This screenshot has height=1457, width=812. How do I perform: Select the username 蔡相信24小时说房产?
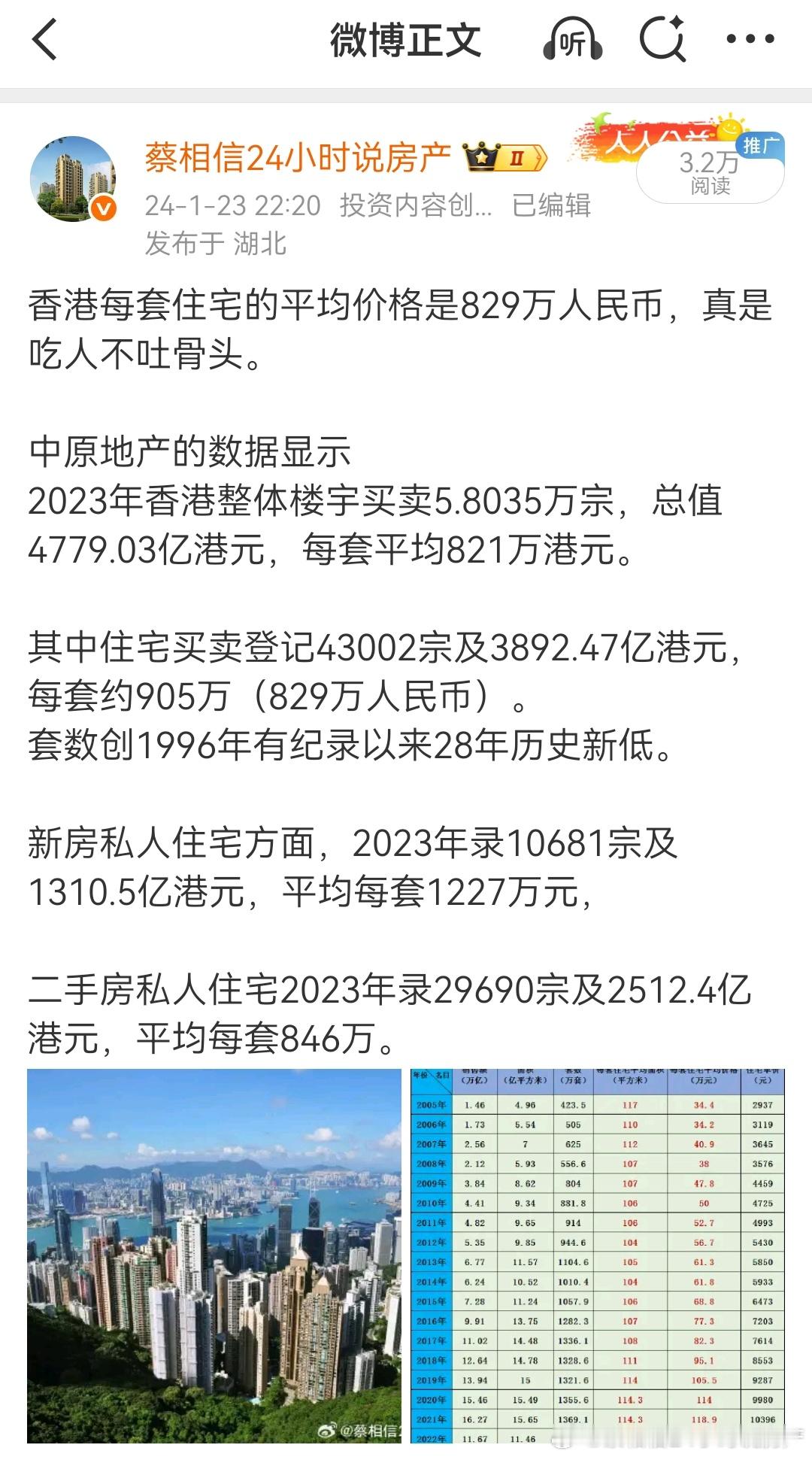pos(299,156)
